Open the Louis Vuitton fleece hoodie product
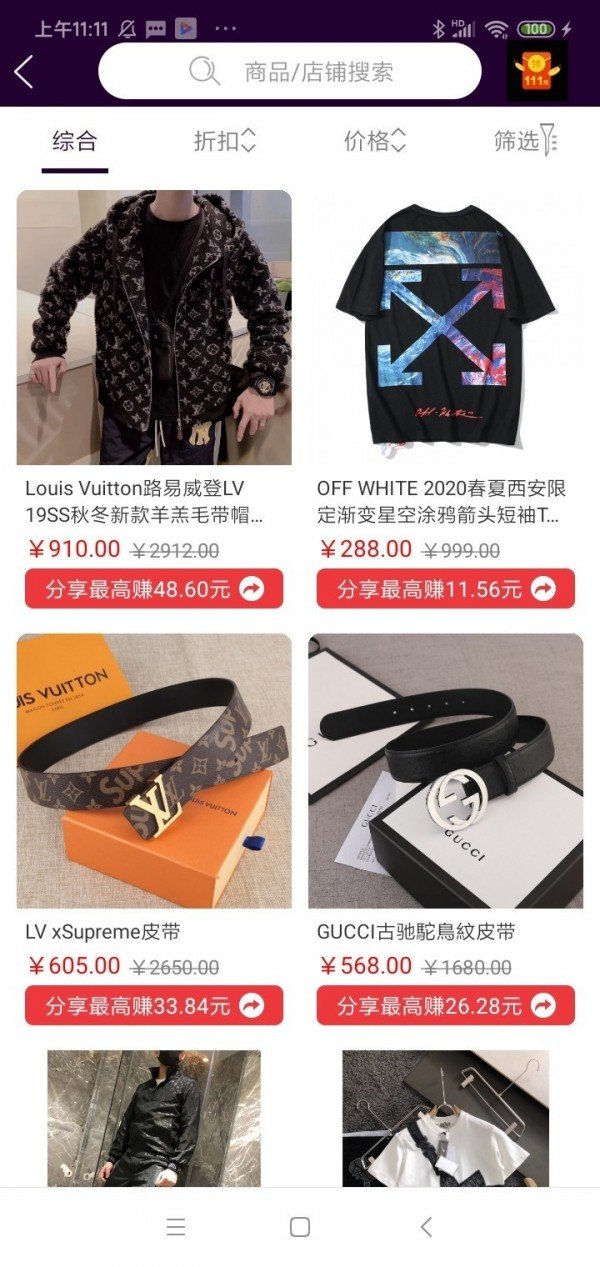 (154, 328)
